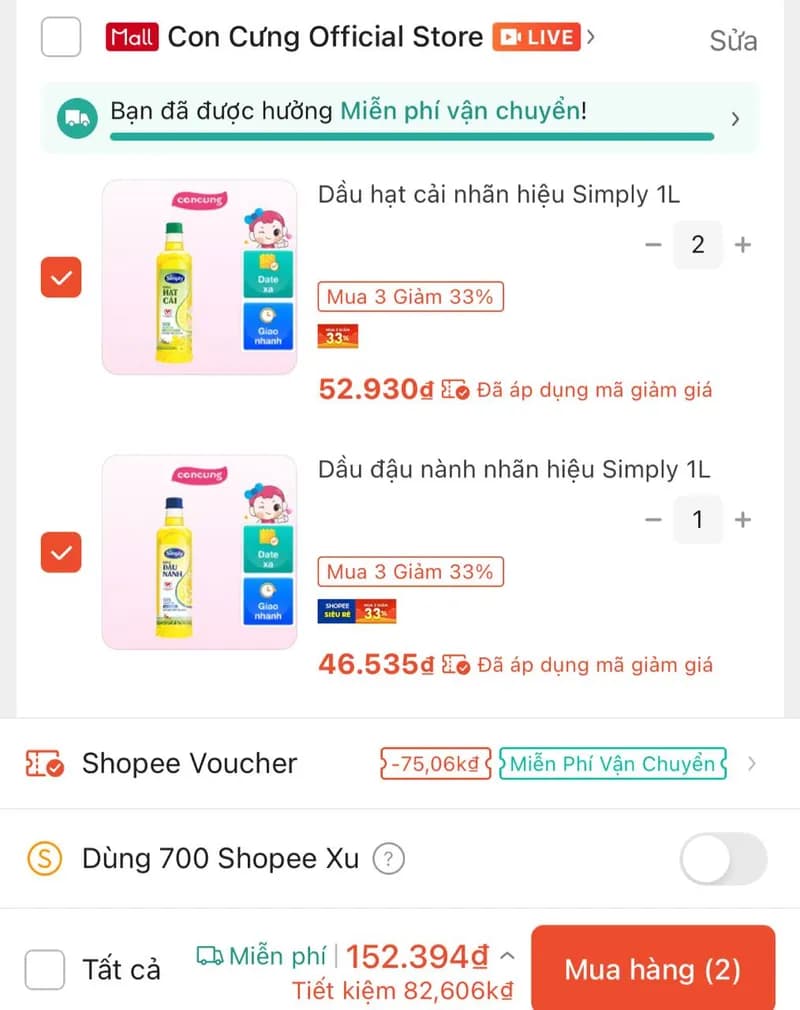
Task: Enable the Dùng 700 Shopee Xu toggle
Action: click(x=723, y=858)
